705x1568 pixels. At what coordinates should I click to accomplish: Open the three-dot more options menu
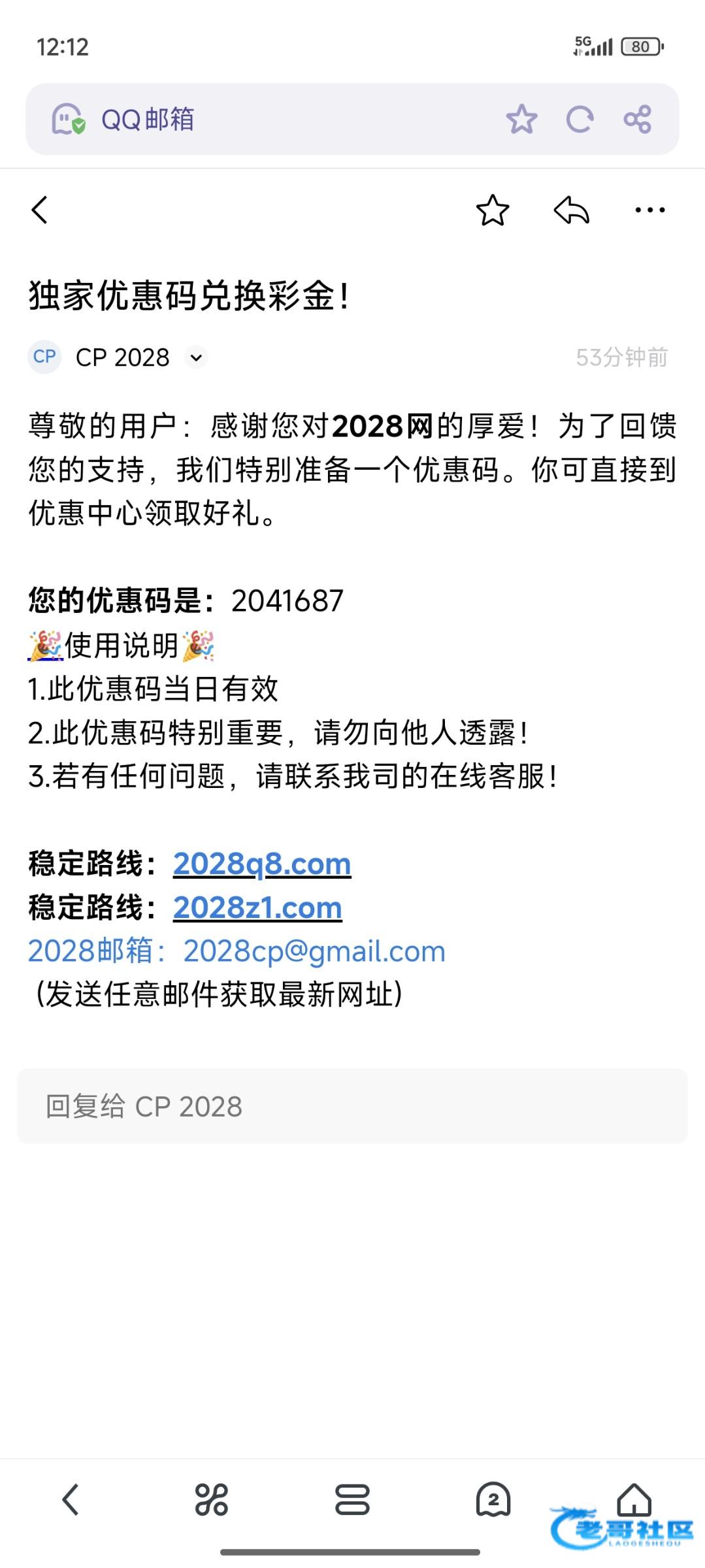(x=650, y=210)
